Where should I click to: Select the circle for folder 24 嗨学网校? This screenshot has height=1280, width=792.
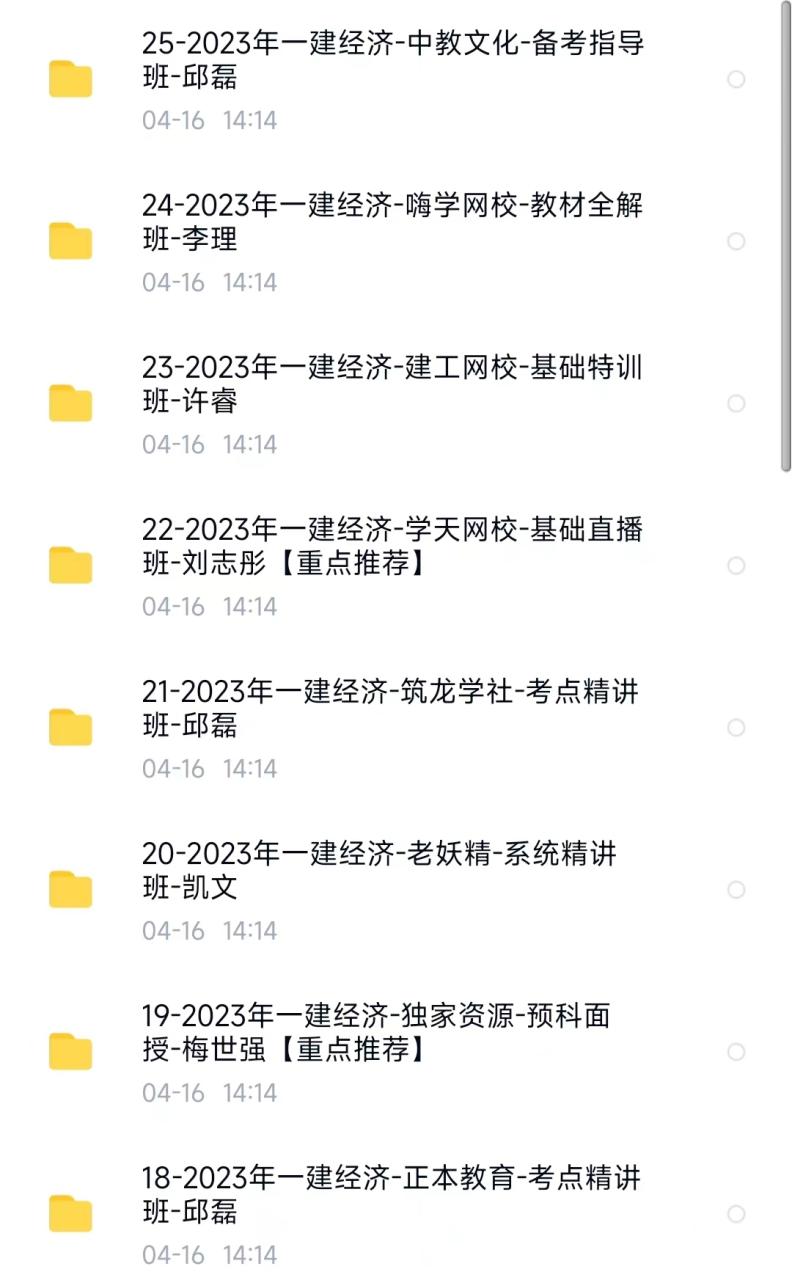[736, 241]
